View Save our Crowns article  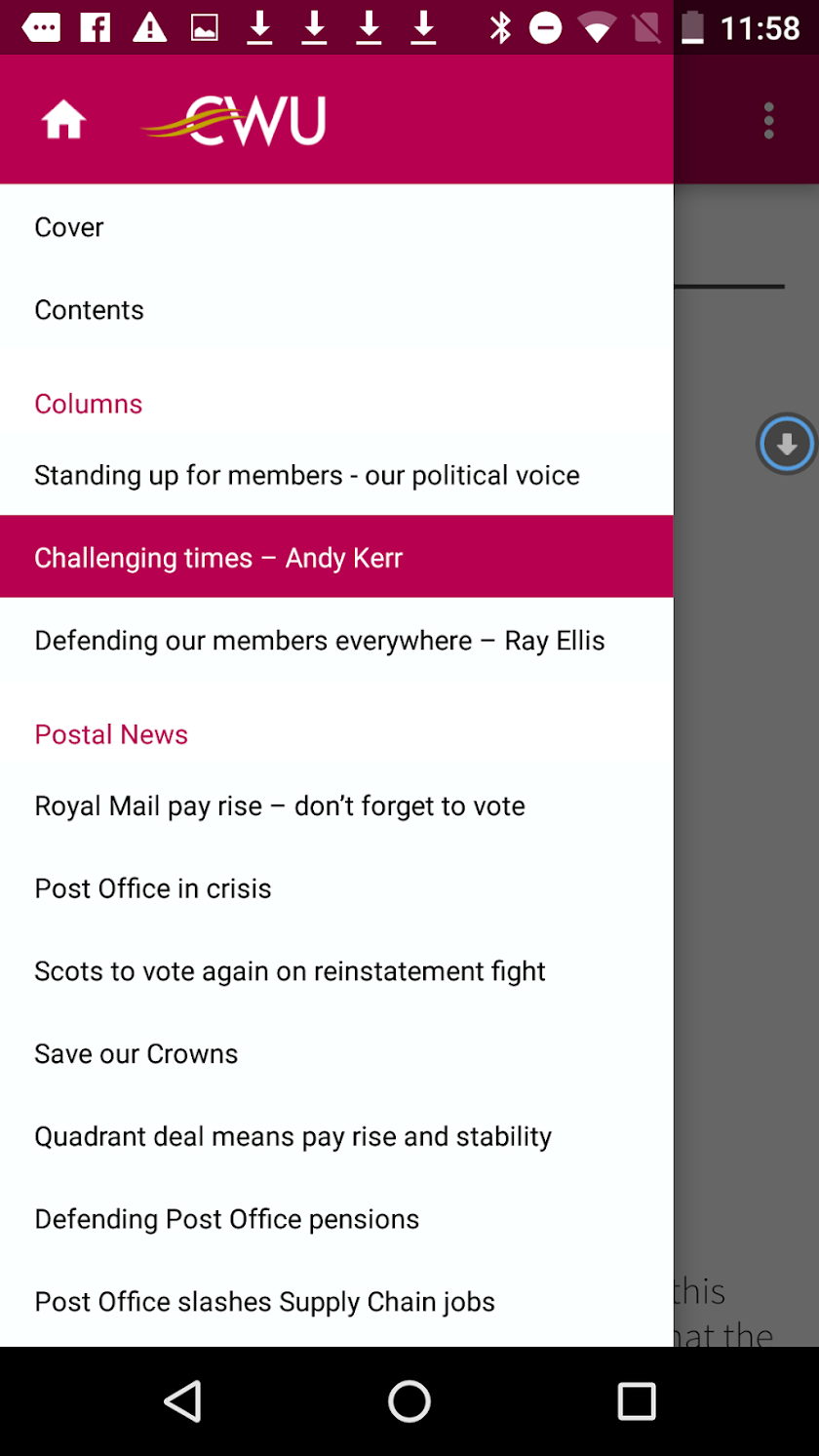(x=136, y=1054)
